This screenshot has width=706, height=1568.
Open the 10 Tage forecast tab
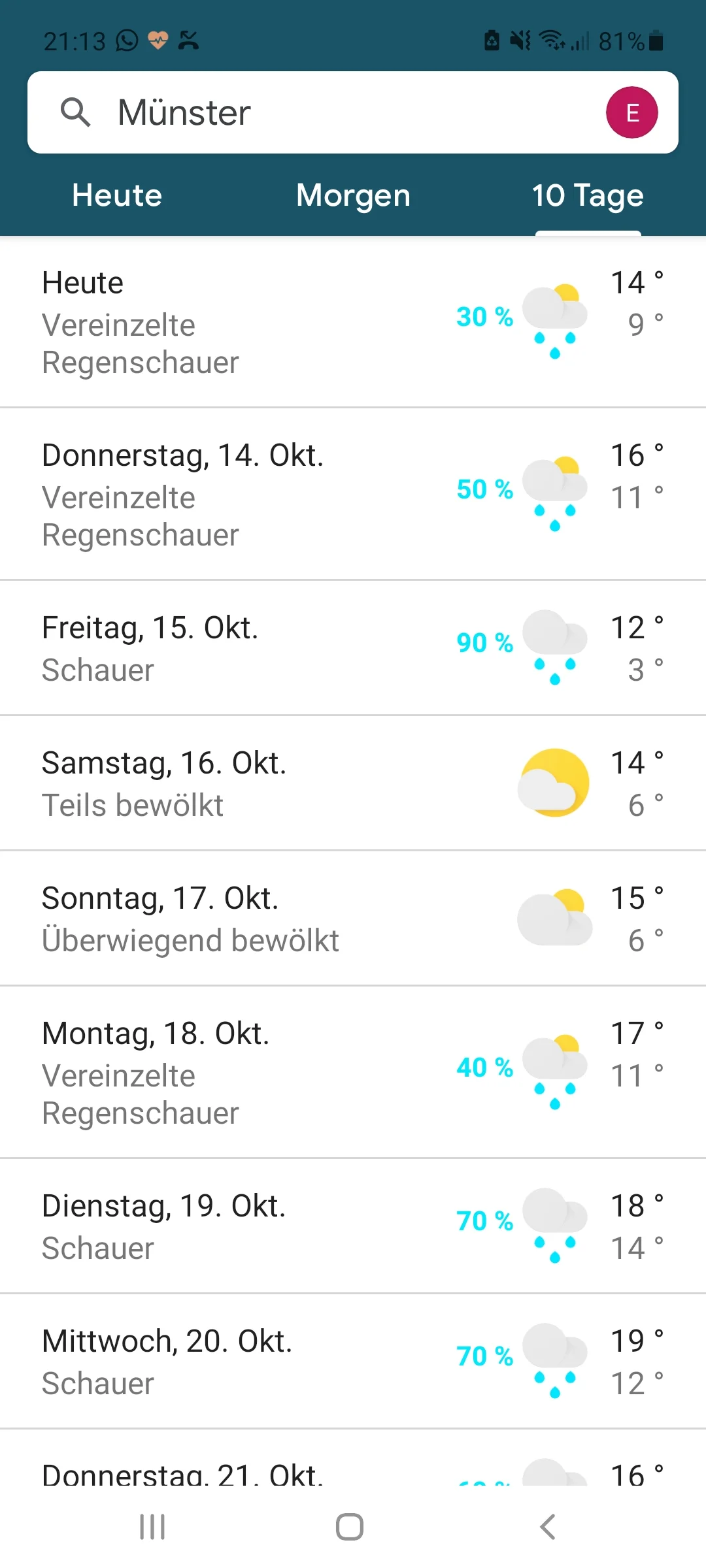tap(587, 195)
